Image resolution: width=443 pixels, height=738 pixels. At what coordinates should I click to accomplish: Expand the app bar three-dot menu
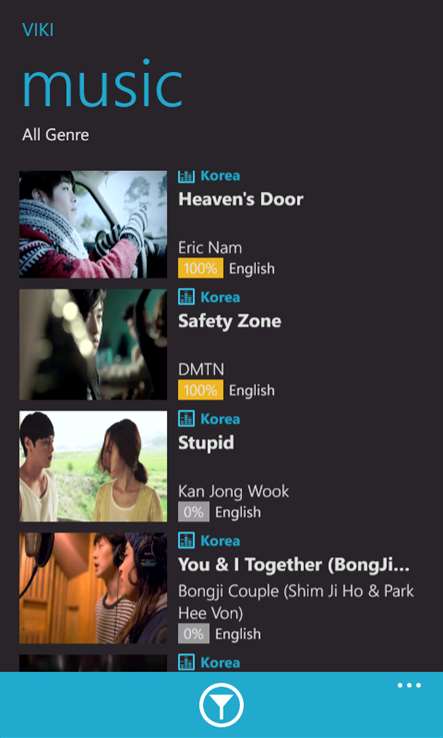pyautogui.click(x=409, y=685)
